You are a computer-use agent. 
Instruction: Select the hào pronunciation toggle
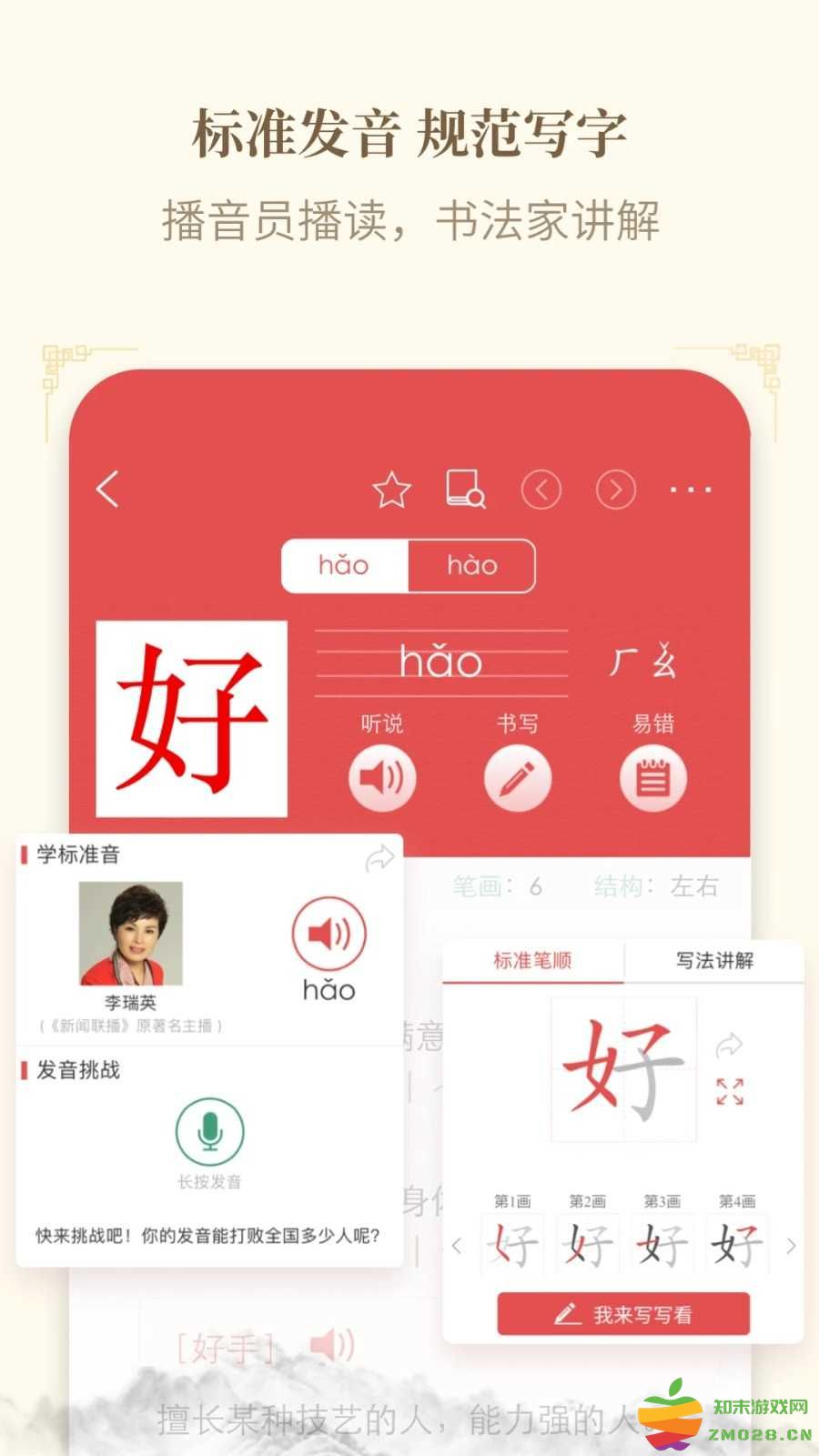pos(471,564)
